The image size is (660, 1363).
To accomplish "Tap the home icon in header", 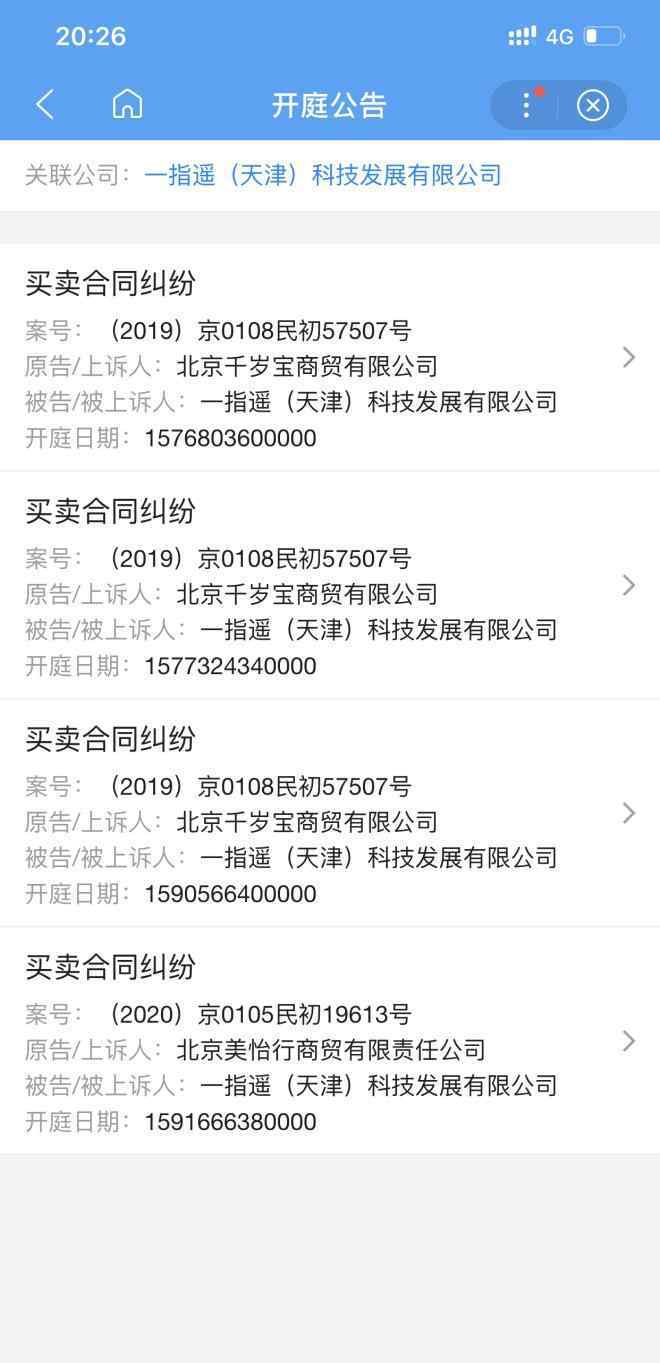I will [x=127, y=104].
